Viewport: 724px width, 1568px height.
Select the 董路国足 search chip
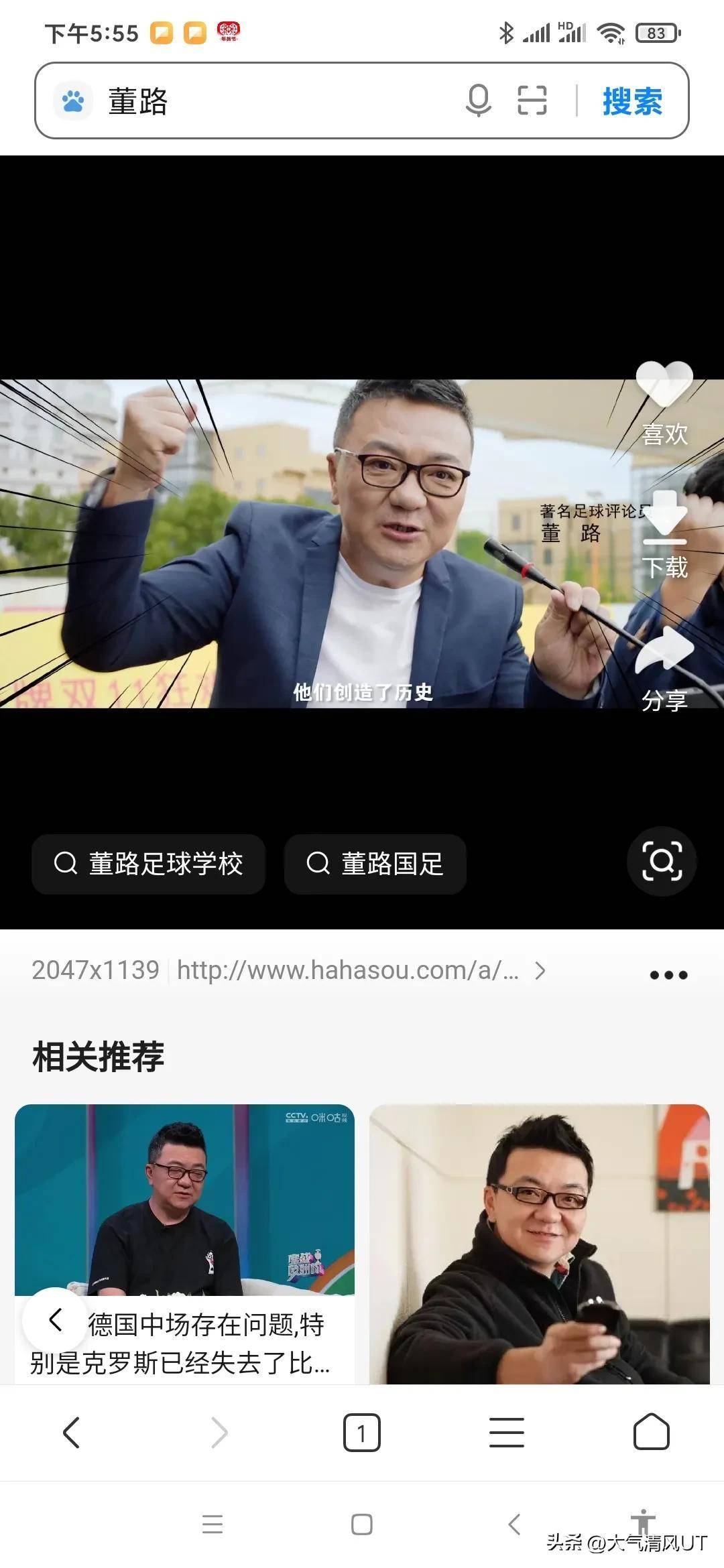click(375, 864)
